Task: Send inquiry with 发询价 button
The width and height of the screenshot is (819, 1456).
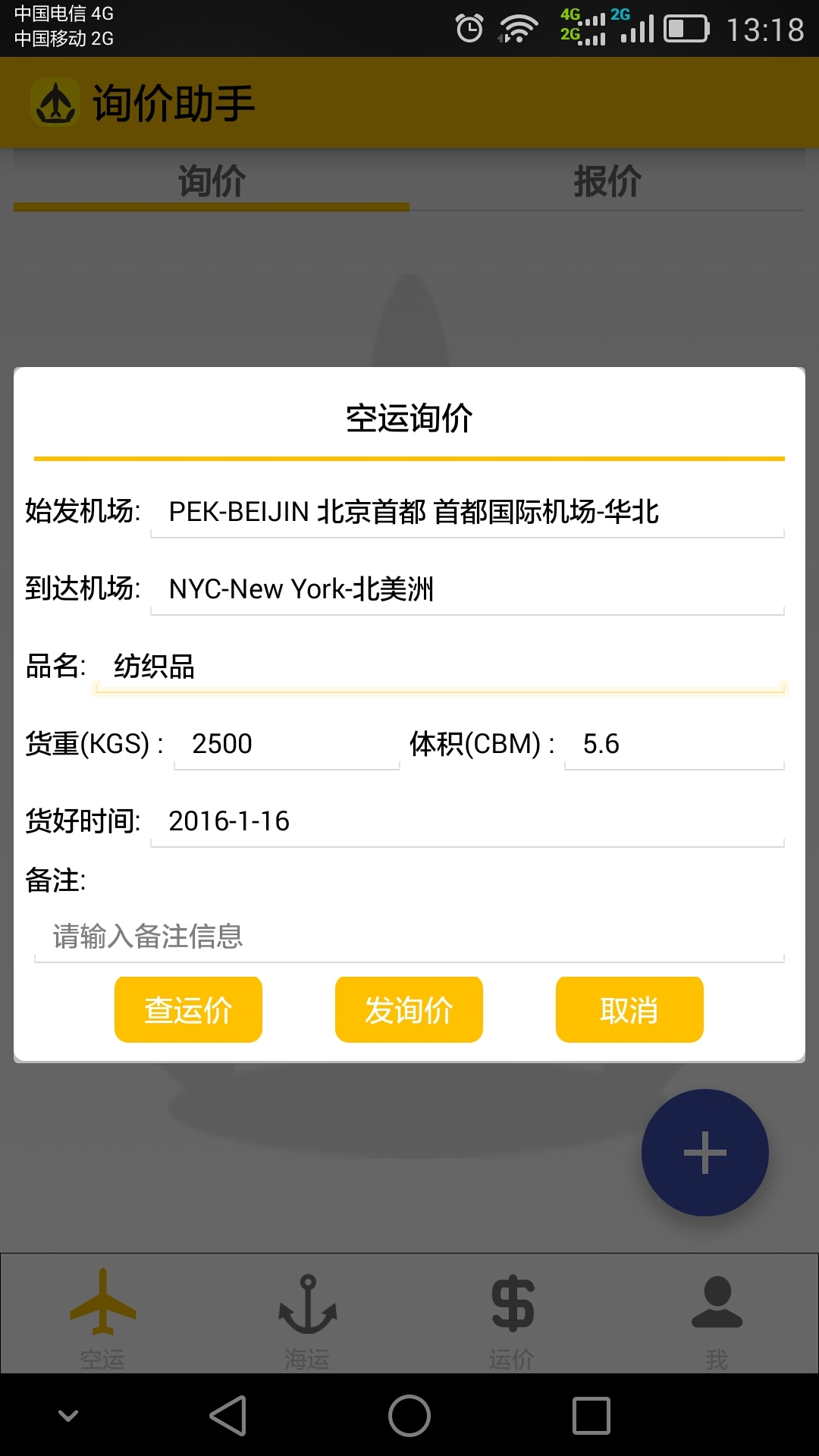Action: (x=409, y=1009)
